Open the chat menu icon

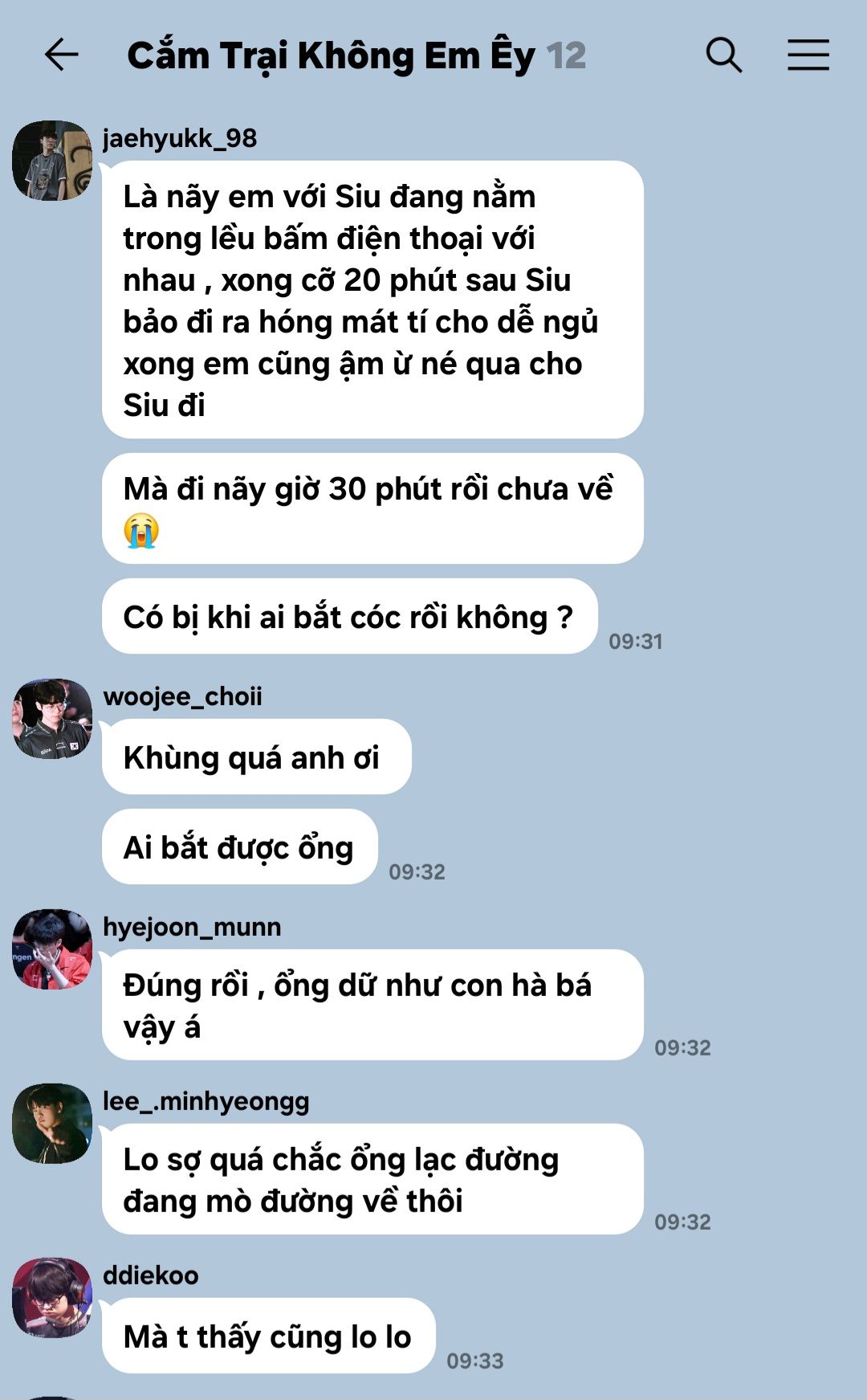808,55
